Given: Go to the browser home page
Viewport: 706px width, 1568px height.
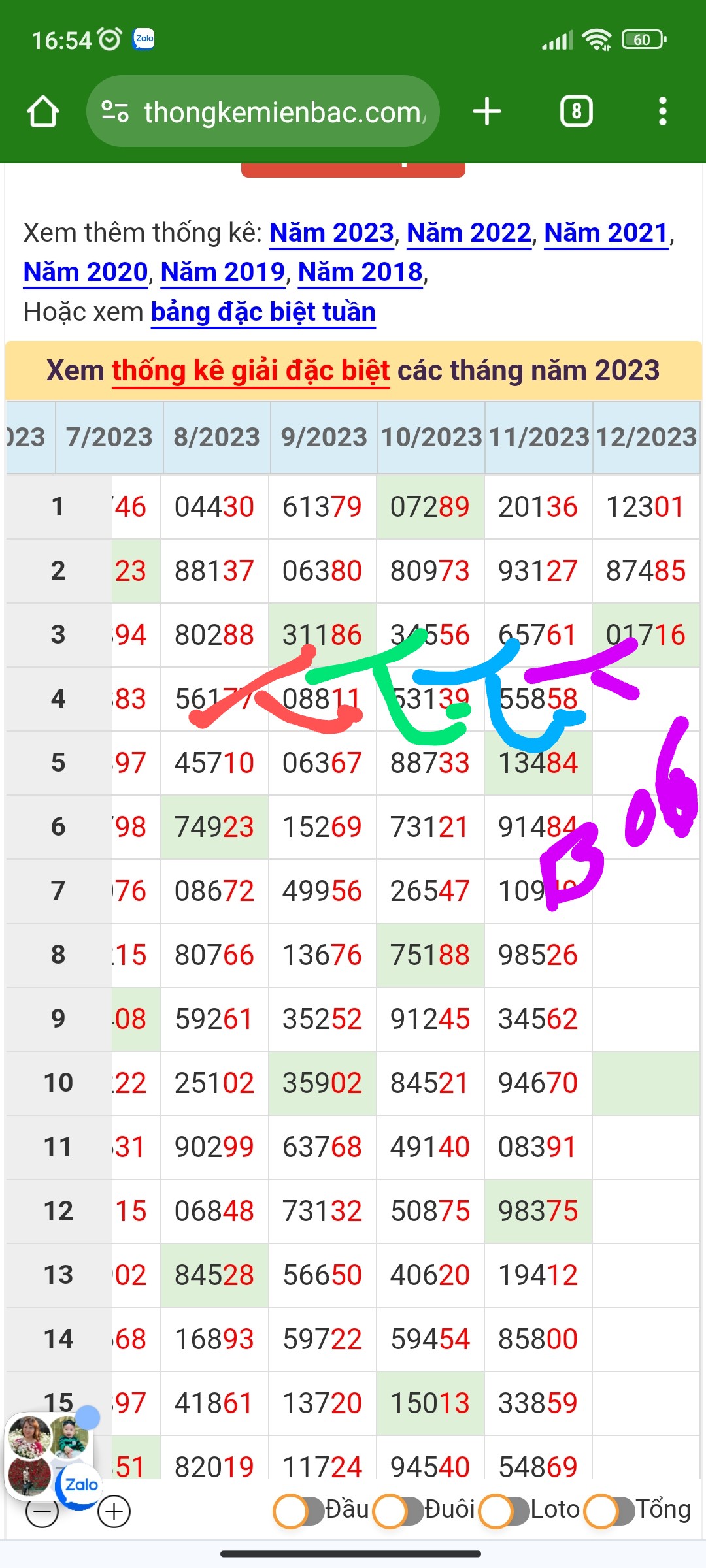Looking at the screenshot, I should coord(43,112).
